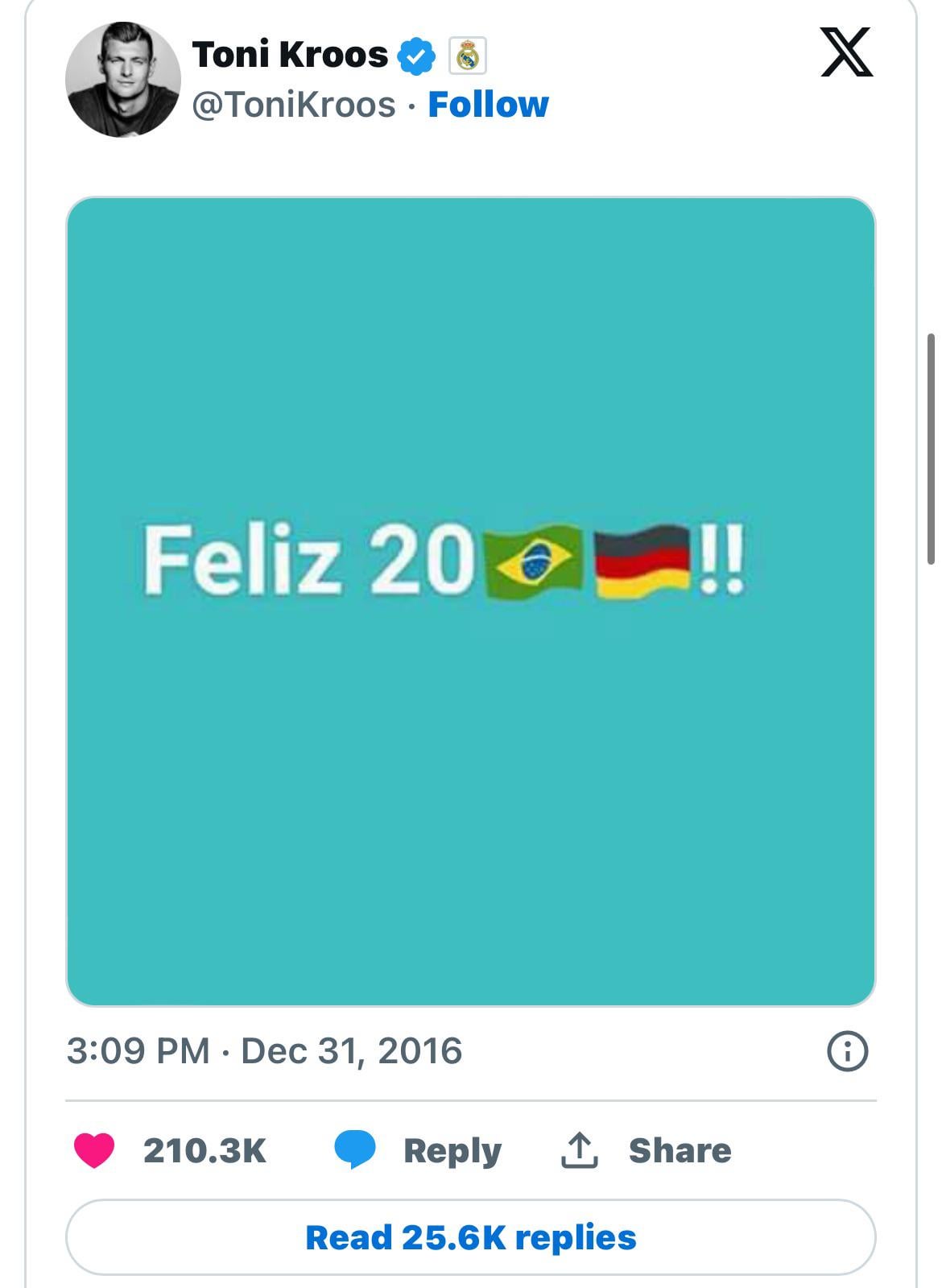Open the 3:09 PM Dec 31, 2016 timestamp
This screenshot has width=942, height=1288.
coord(264,1051)
